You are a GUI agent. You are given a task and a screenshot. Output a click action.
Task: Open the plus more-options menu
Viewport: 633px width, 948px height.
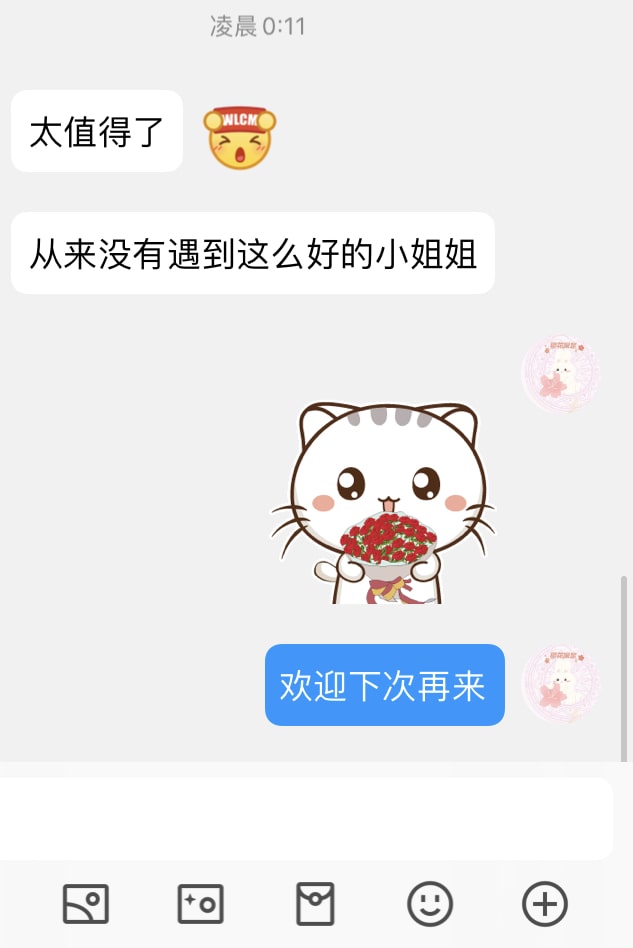point(545,904)
